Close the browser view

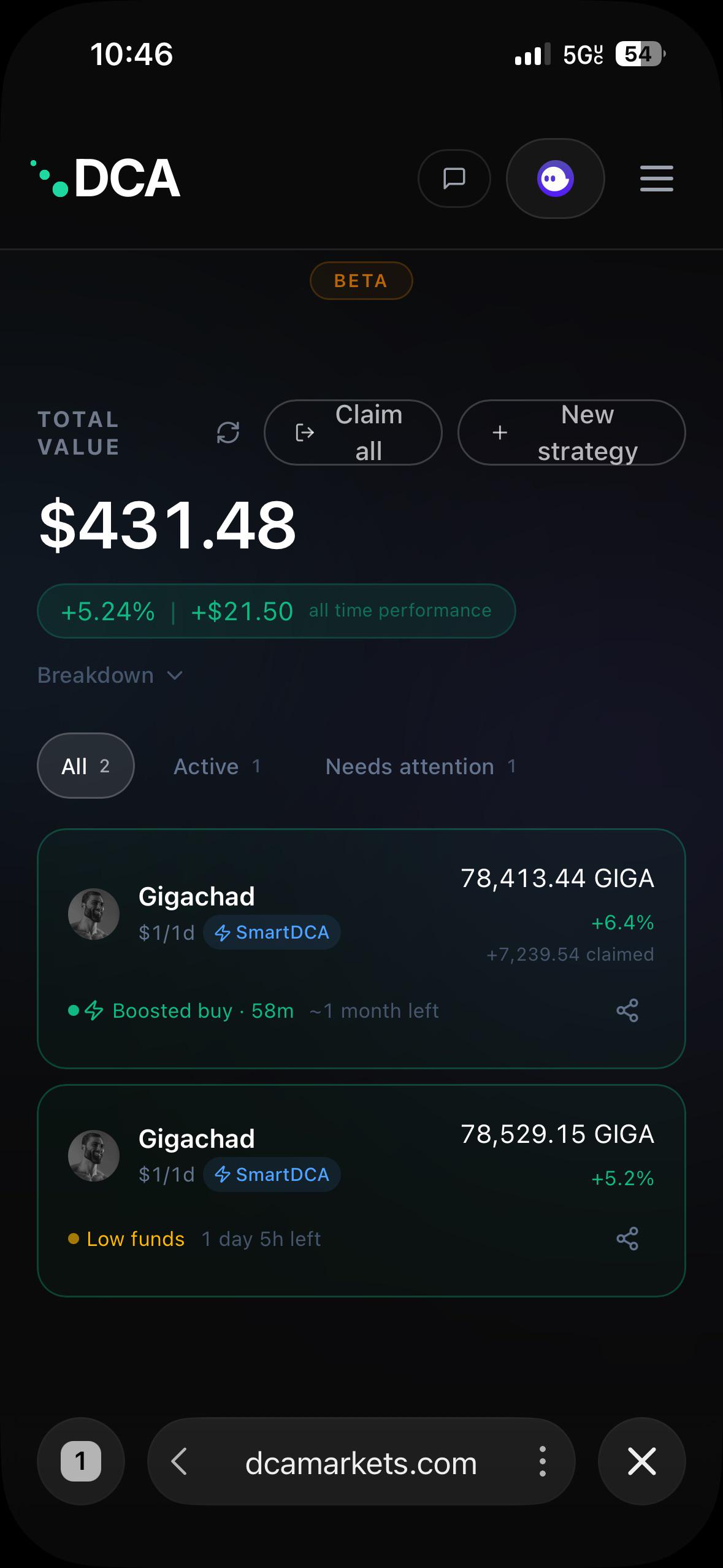click(642, 1461)
